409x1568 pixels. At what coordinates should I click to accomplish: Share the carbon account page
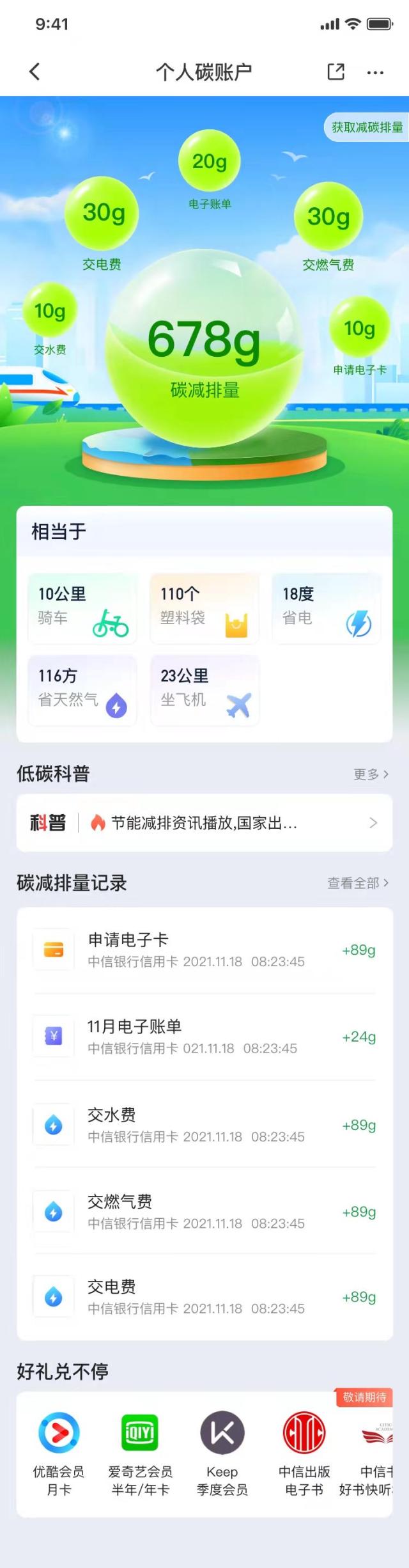336,72
